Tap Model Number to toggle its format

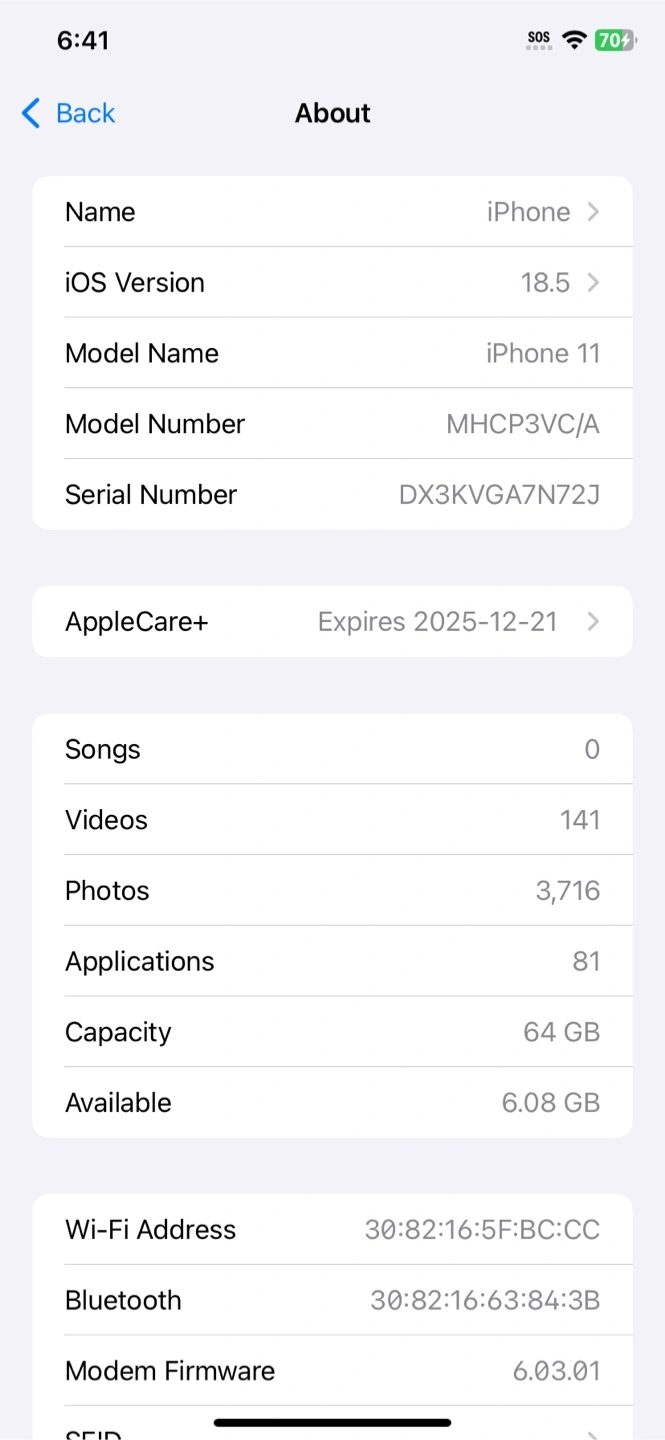tap(332, 424)
